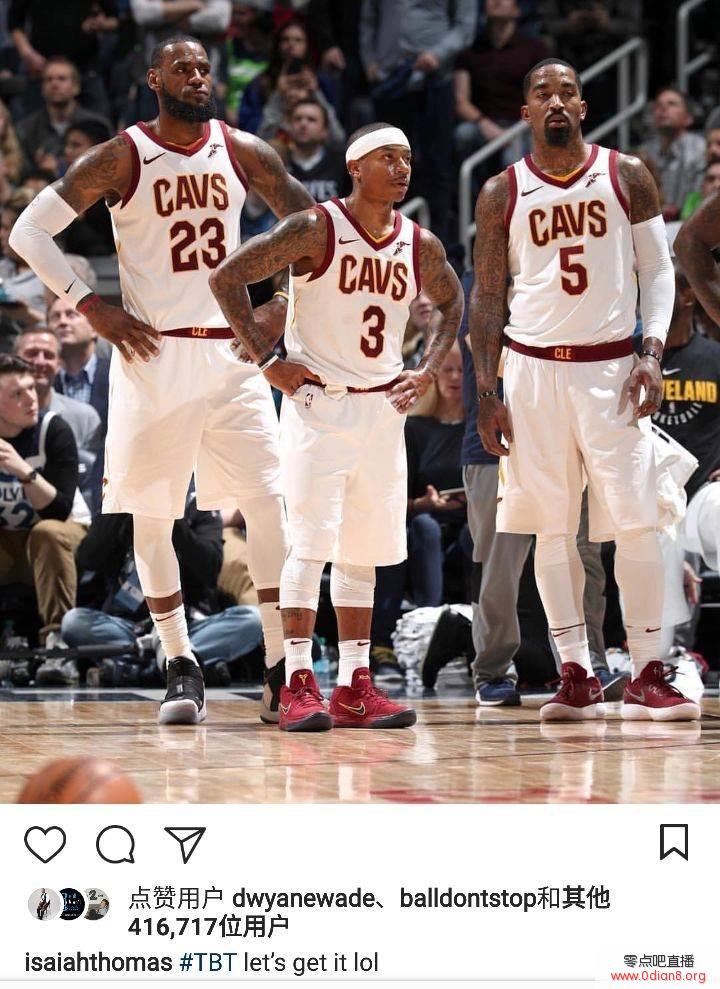
Task: Share the post with the paper plane icon
Action: pyautogui.click(x=185, y=844)
